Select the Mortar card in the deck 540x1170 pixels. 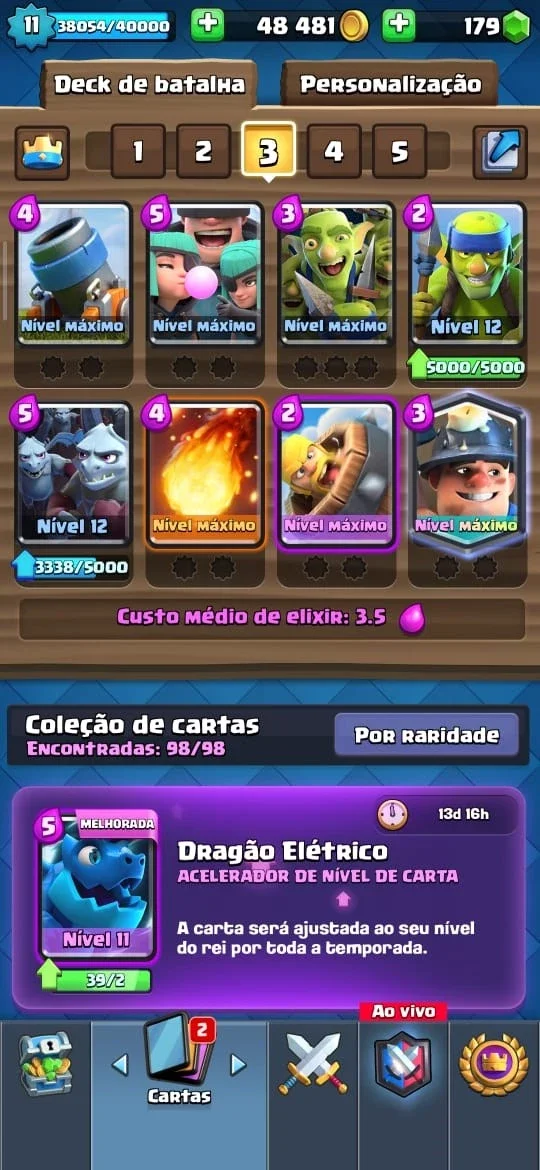[73, 273]
